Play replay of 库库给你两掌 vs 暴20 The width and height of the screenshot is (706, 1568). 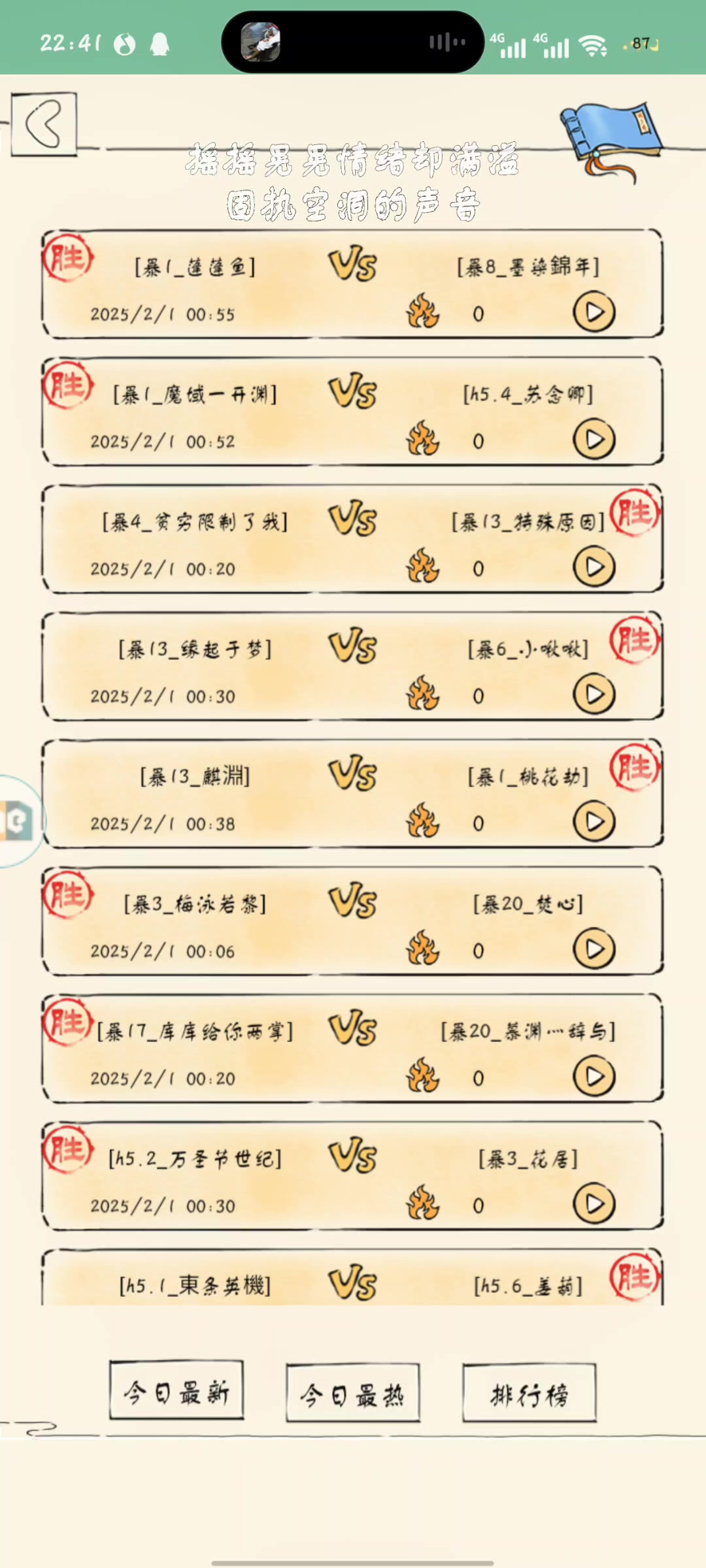pos(594,1077)
